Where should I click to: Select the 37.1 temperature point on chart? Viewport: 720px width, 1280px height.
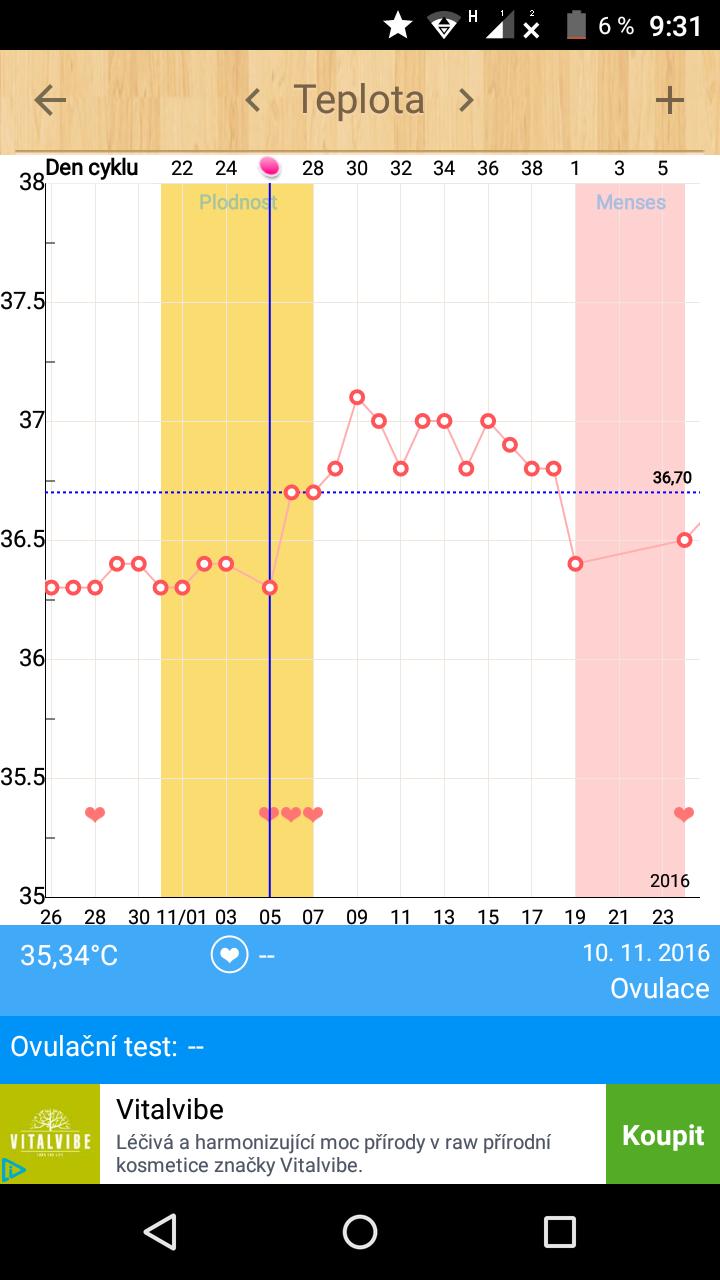(357, 397)
